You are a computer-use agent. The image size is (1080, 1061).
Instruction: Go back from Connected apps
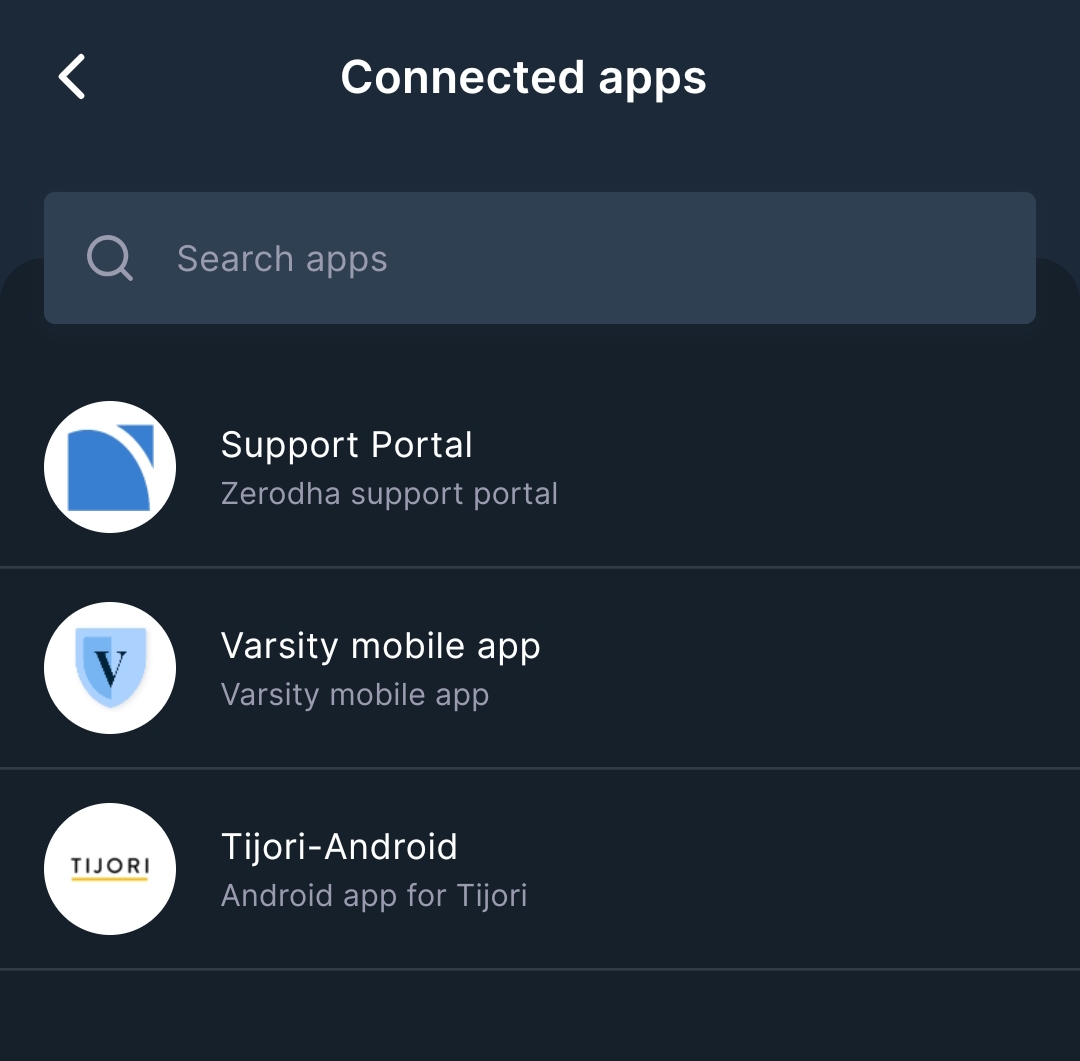click(x=72, y=77)
